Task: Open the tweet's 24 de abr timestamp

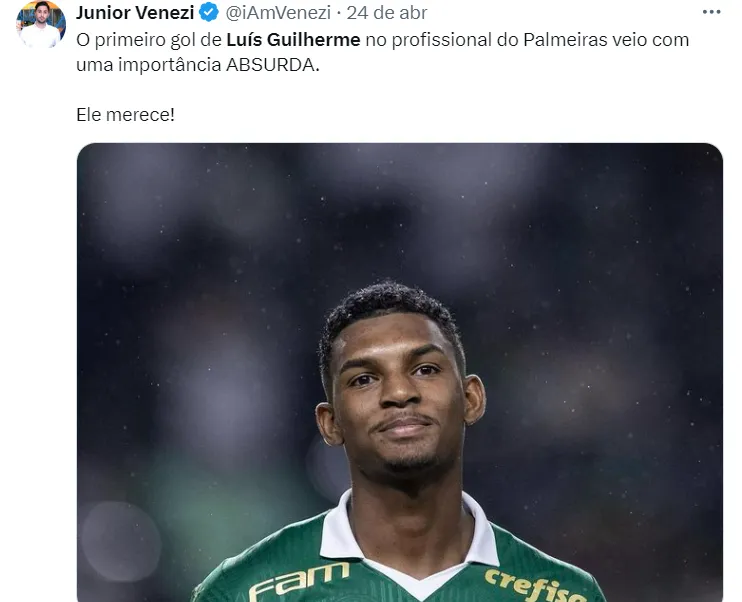Action: [387, 13]
